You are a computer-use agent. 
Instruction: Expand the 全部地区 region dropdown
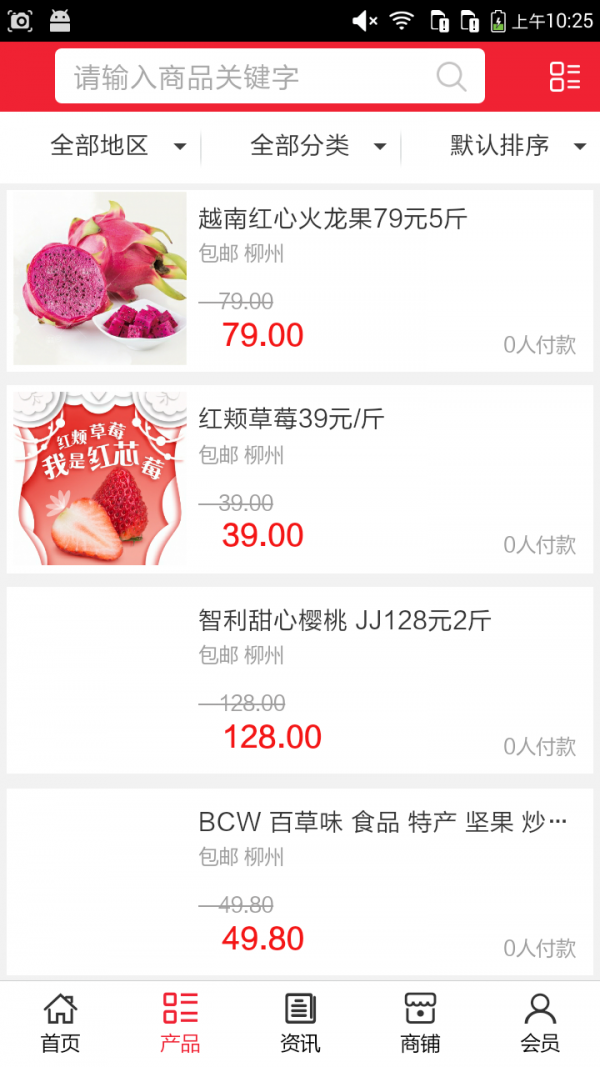click(118, 146)
